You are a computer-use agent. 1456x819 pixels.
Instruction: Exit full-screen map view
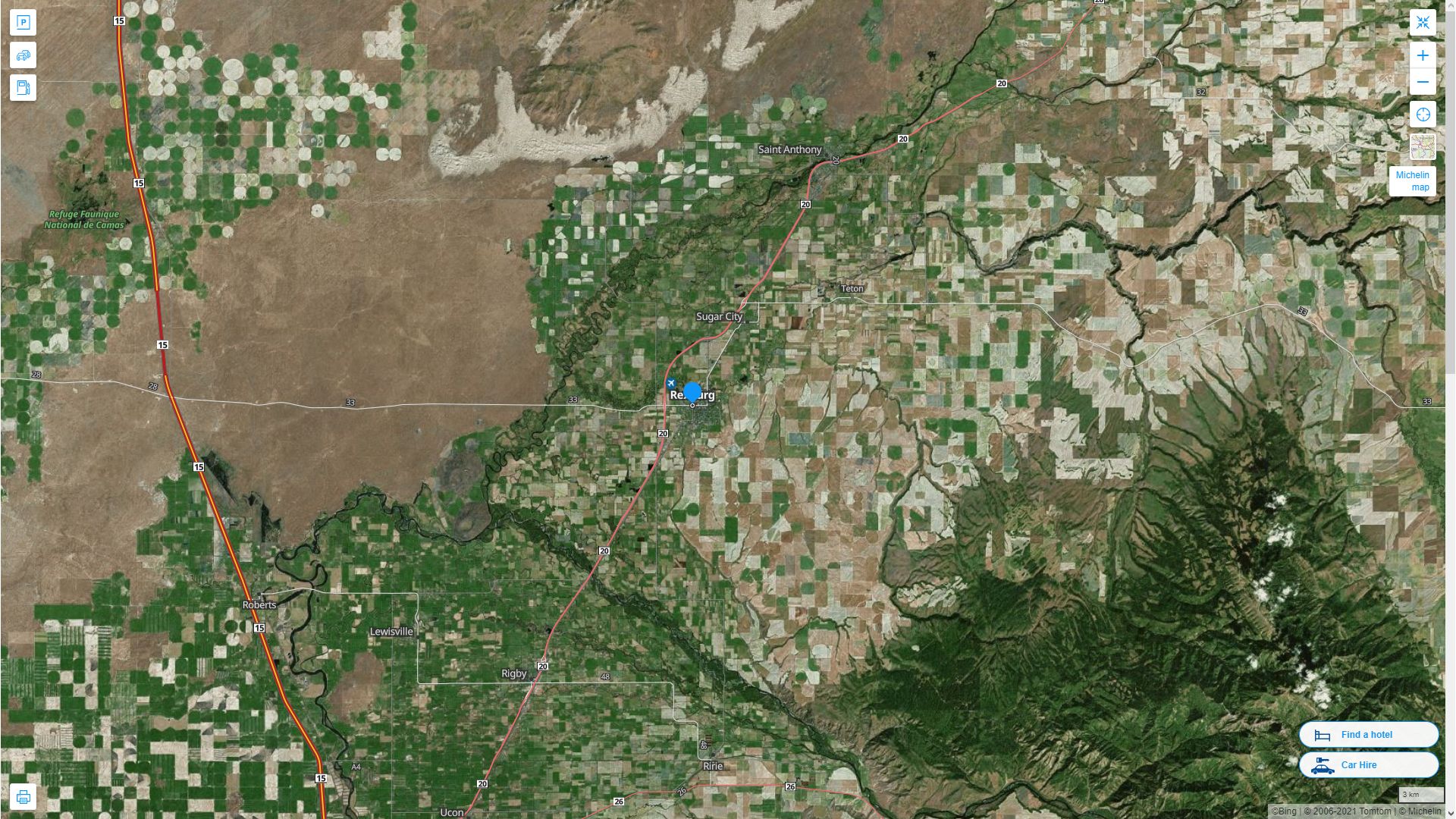point(1423,23)
